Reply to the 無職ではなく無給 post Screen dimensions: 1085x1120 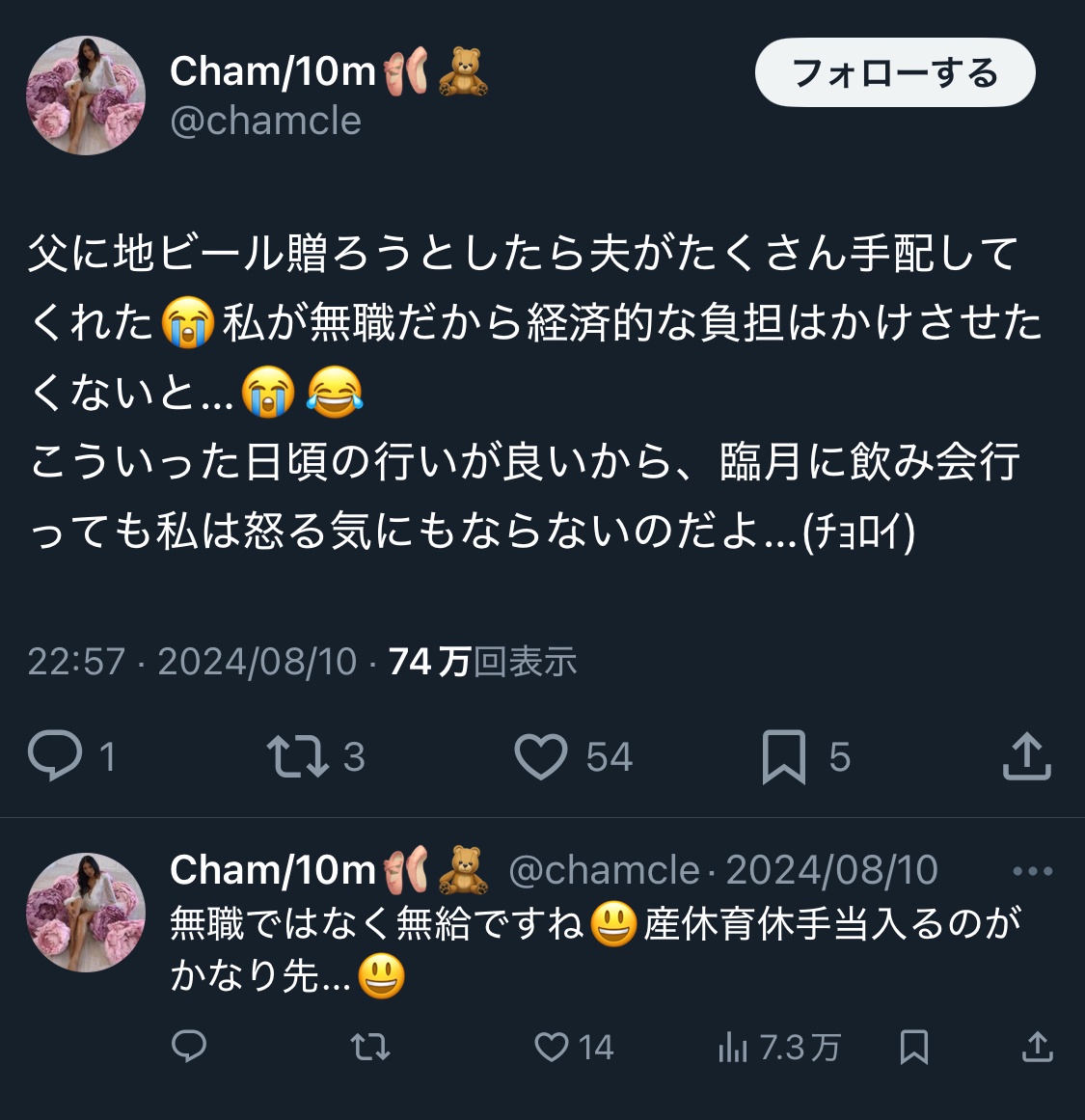pos(189,1047)
